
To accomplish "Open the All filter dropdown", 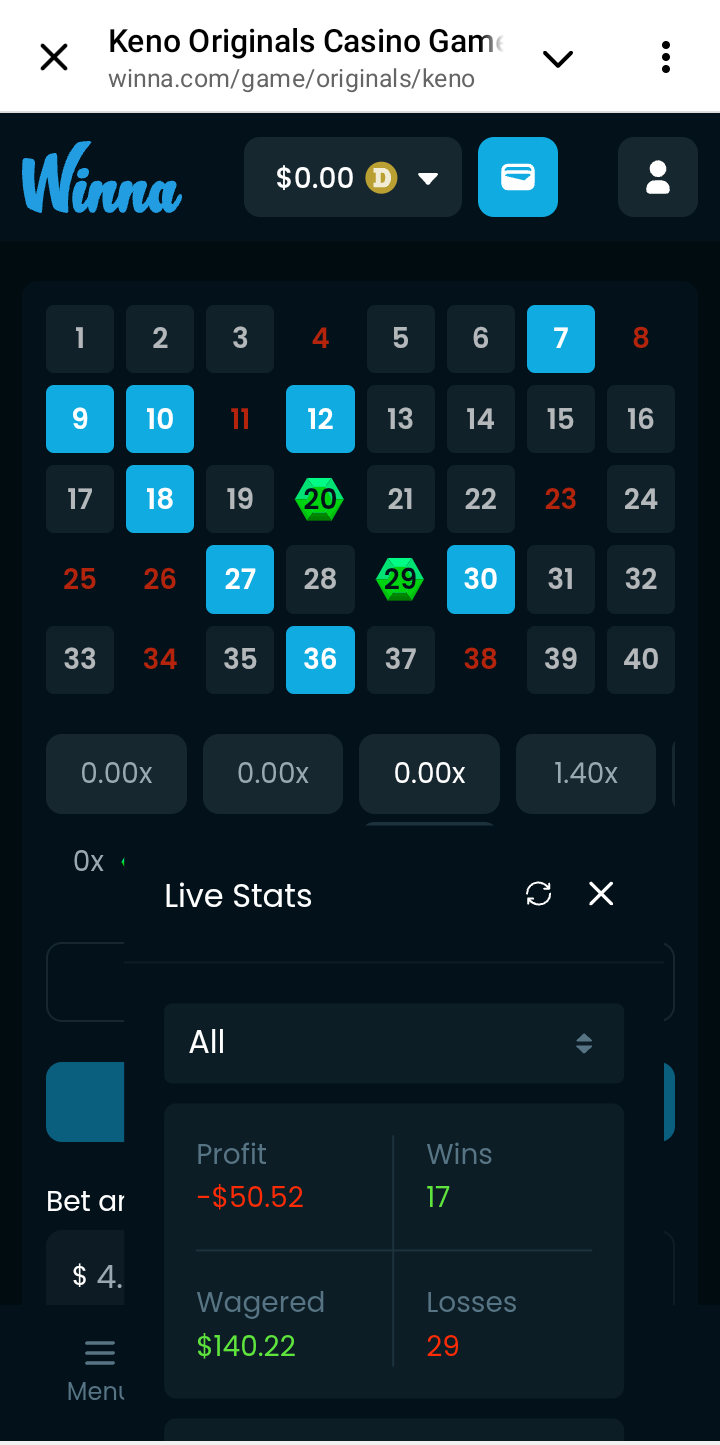I will click(x=394, y=1043).
